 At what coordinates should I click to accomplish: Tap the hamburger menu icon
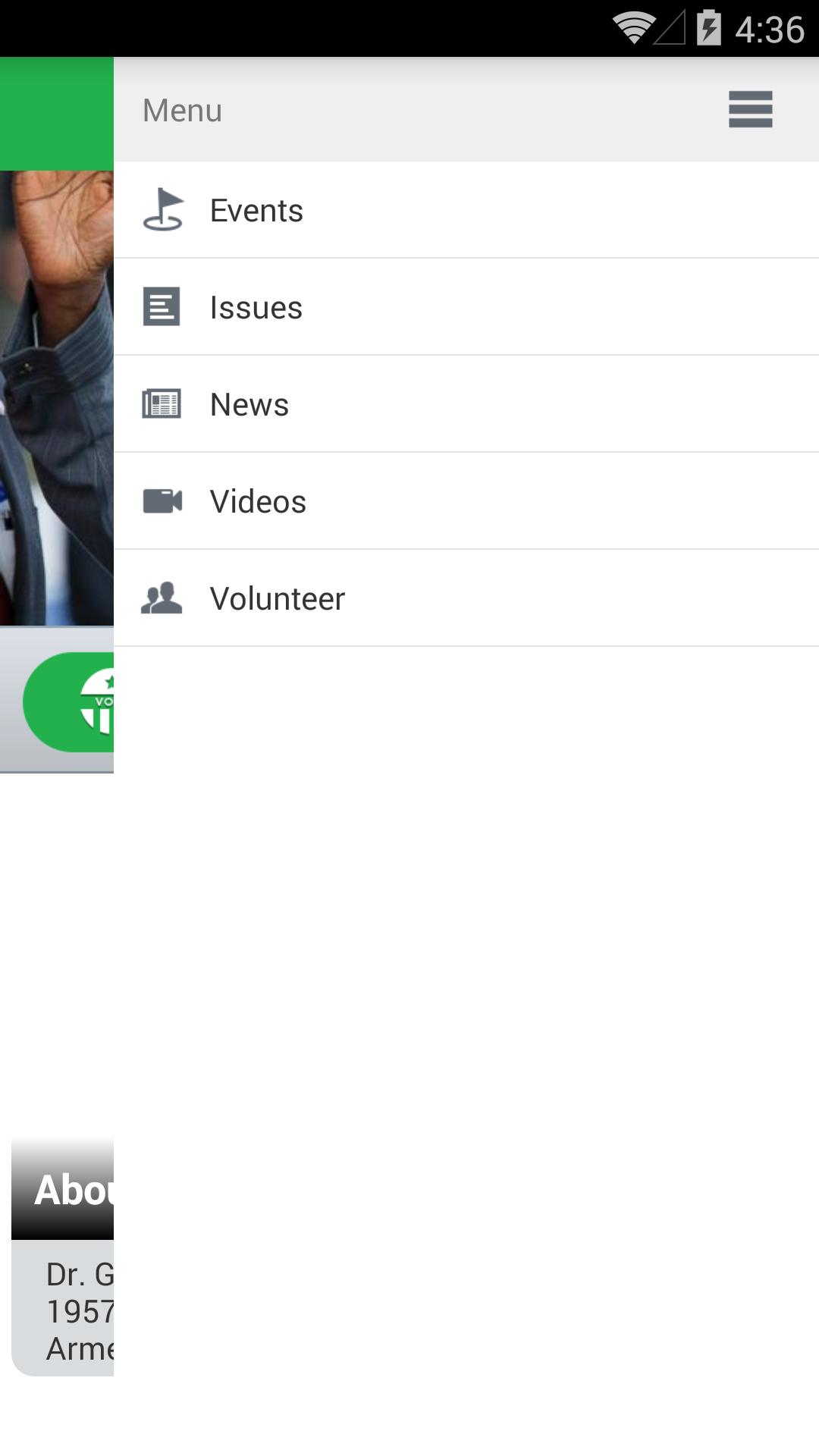(x=750, y=110)
